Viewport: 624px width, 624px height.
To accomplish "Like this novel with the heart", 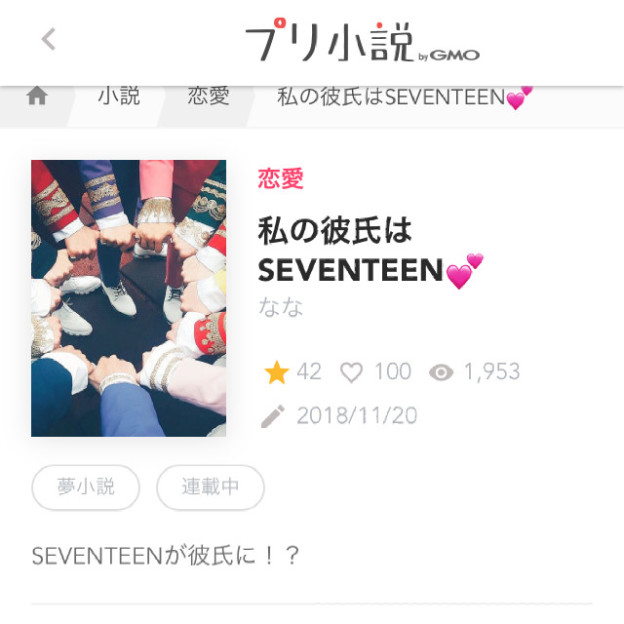I will coord(351,372).
